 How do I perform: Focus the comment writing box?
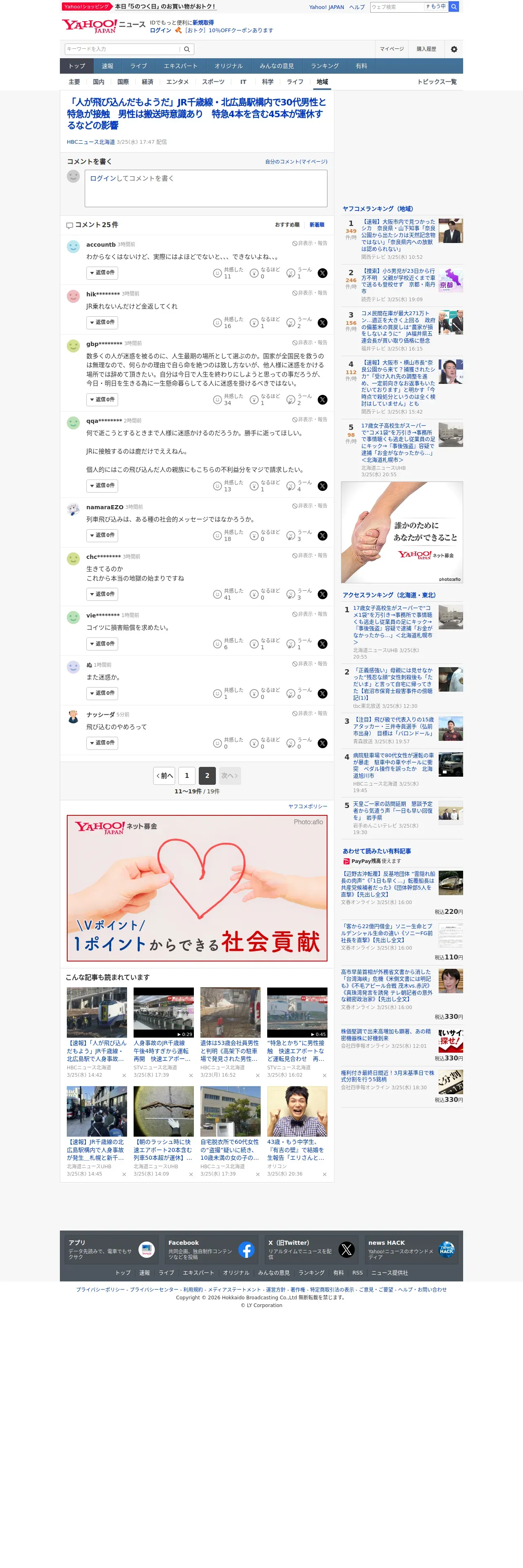[206, 188]
